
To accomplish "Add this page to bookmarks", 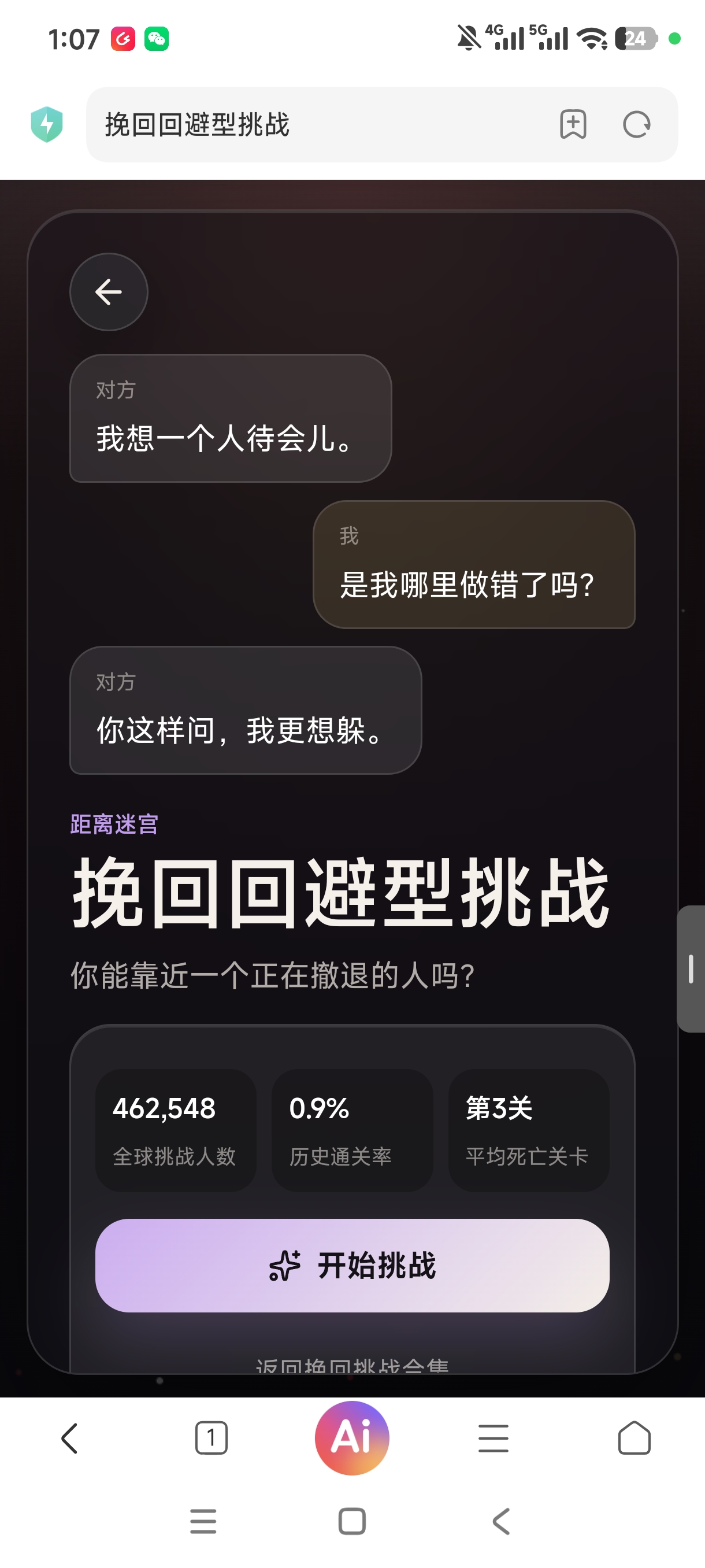I will coord(573,124).
